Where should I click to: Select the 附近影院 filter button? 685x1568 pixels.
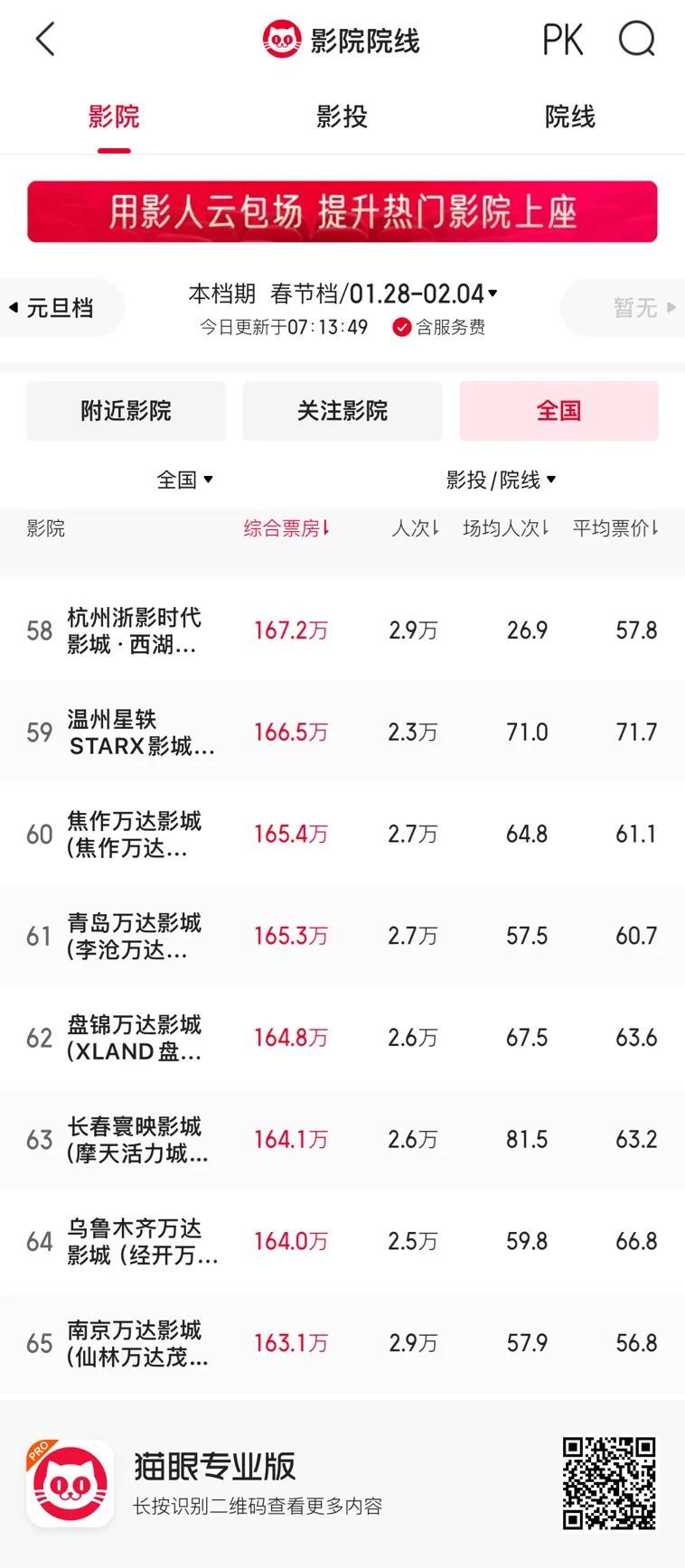point(126,410)
